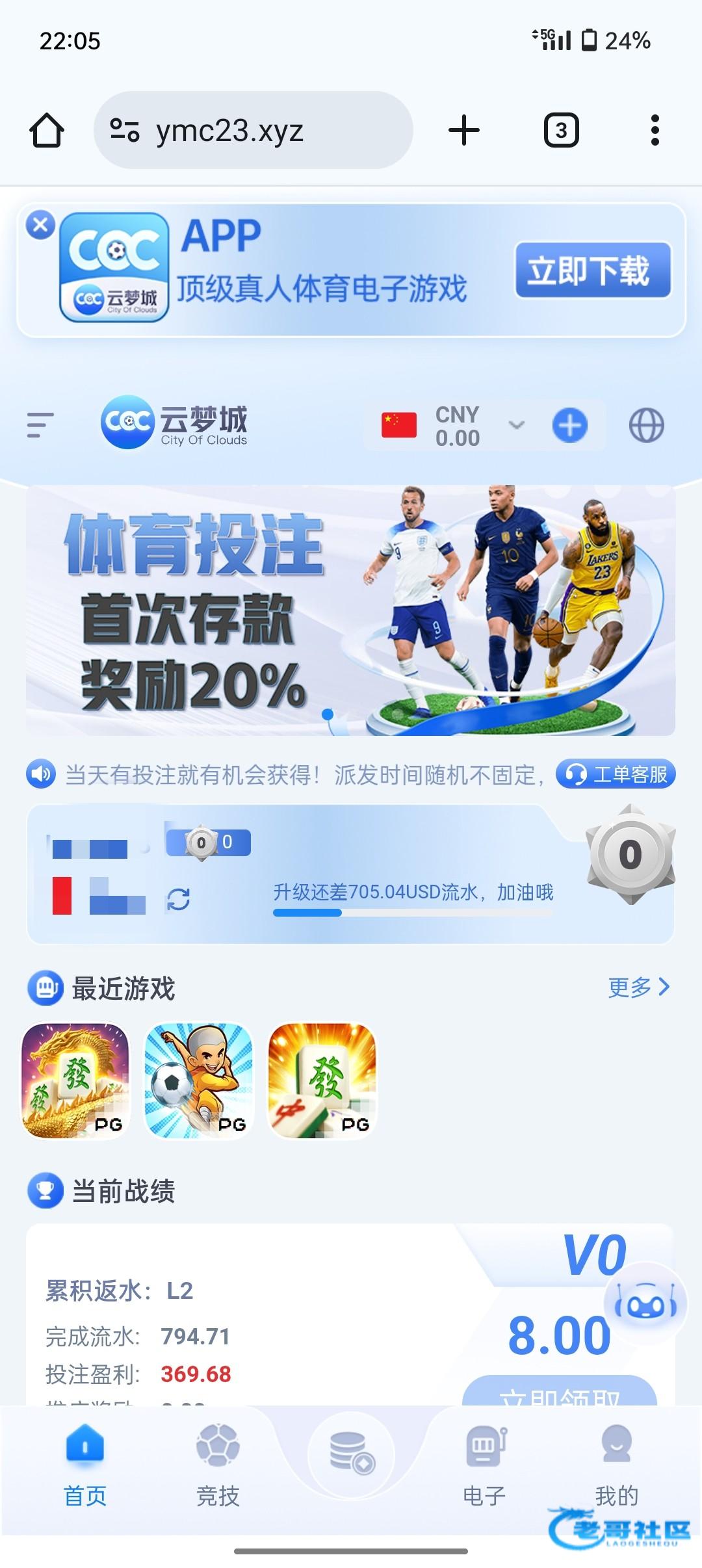Viewport: 702px width, 1568px height.
Task: Refresh the balance with the refresh icon
Action: [178, 900]
